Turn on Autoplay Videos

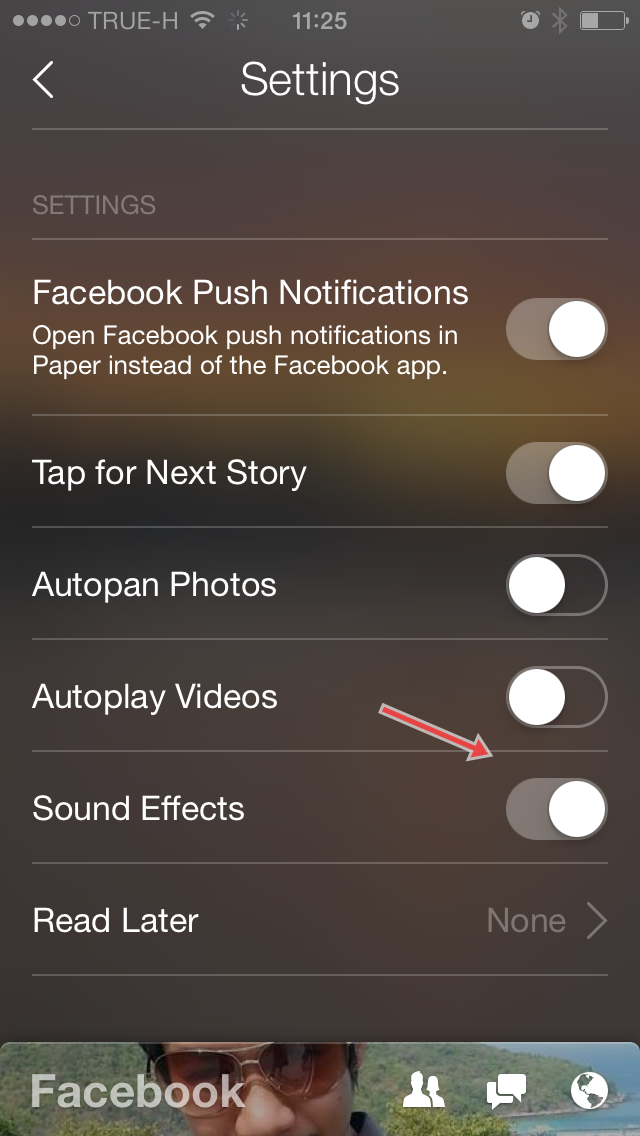[556, 697]
